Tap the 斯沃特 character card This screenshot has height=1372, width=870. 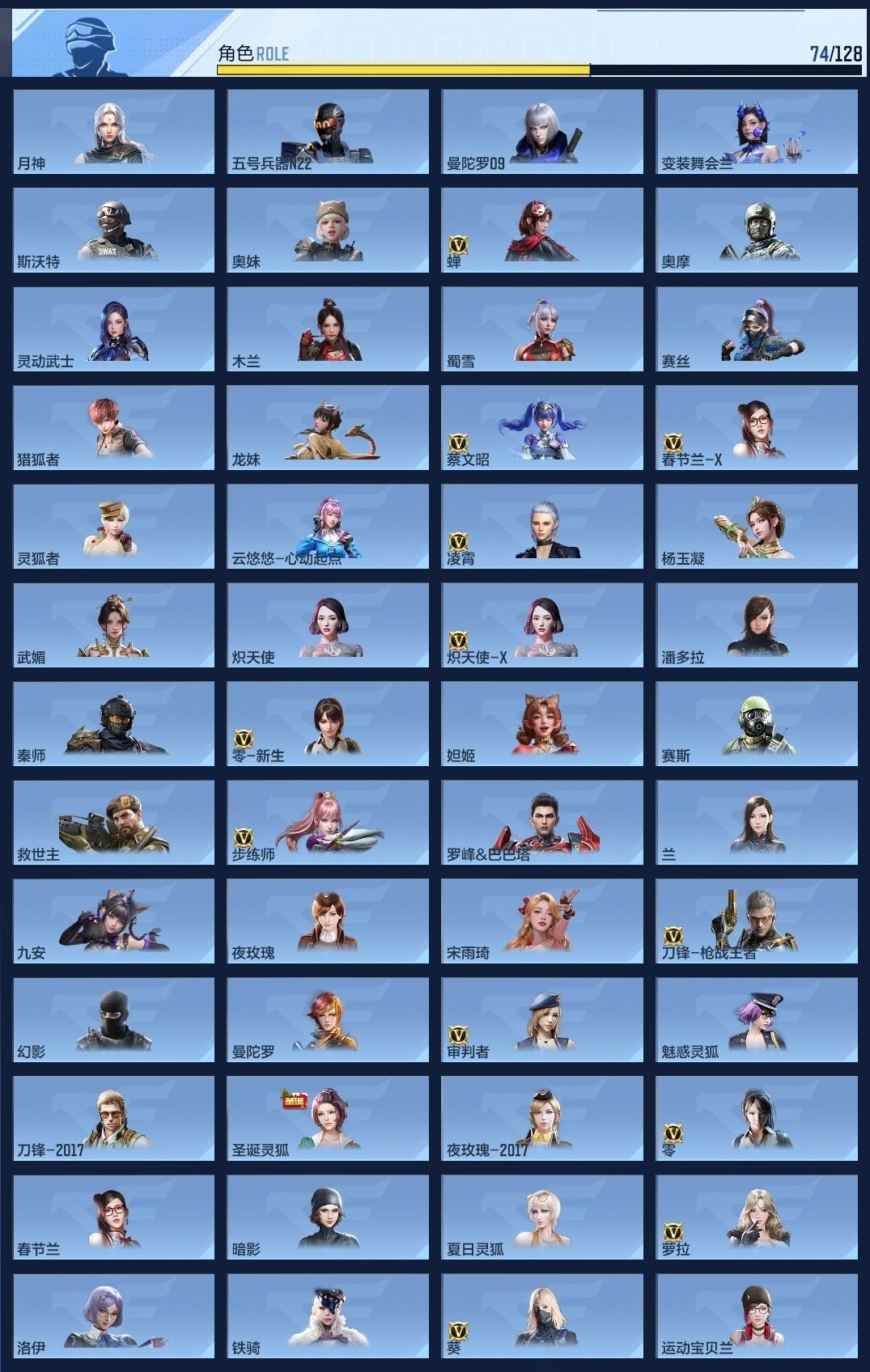coord(114,230)
